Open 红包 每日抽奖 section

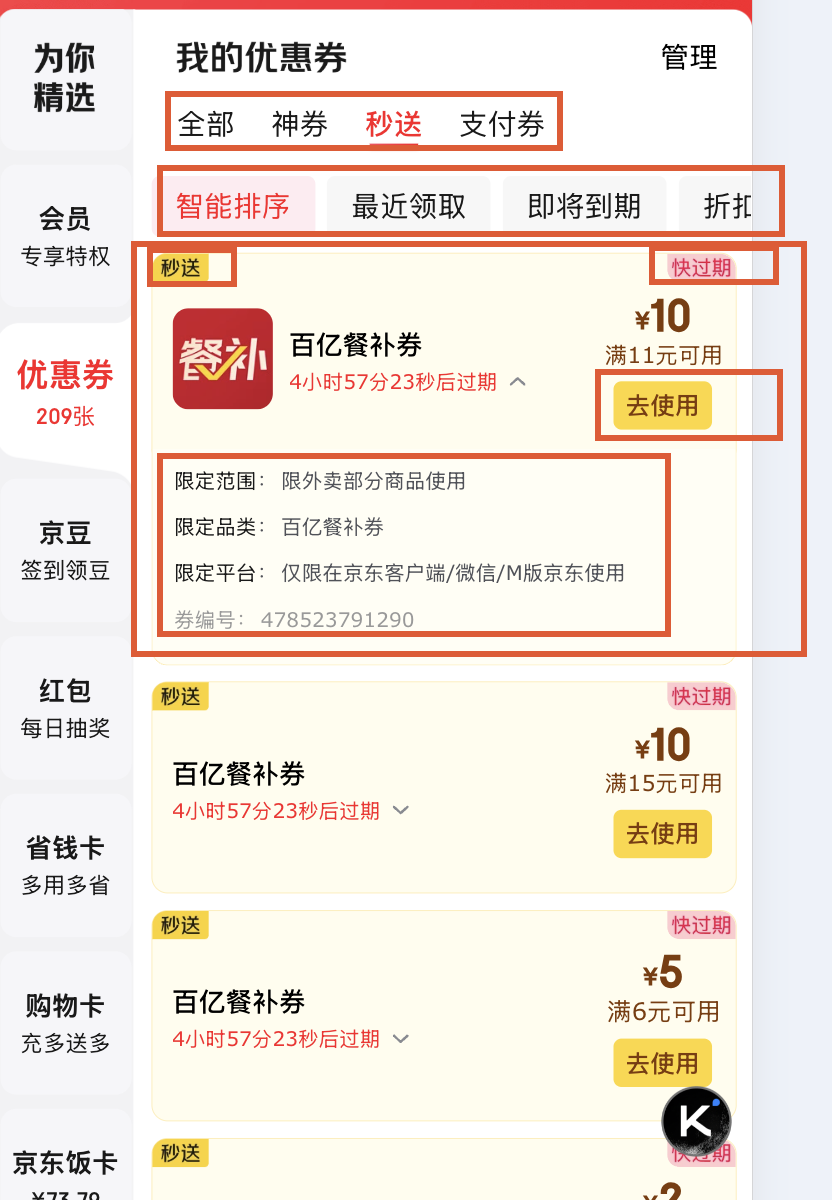65,708
